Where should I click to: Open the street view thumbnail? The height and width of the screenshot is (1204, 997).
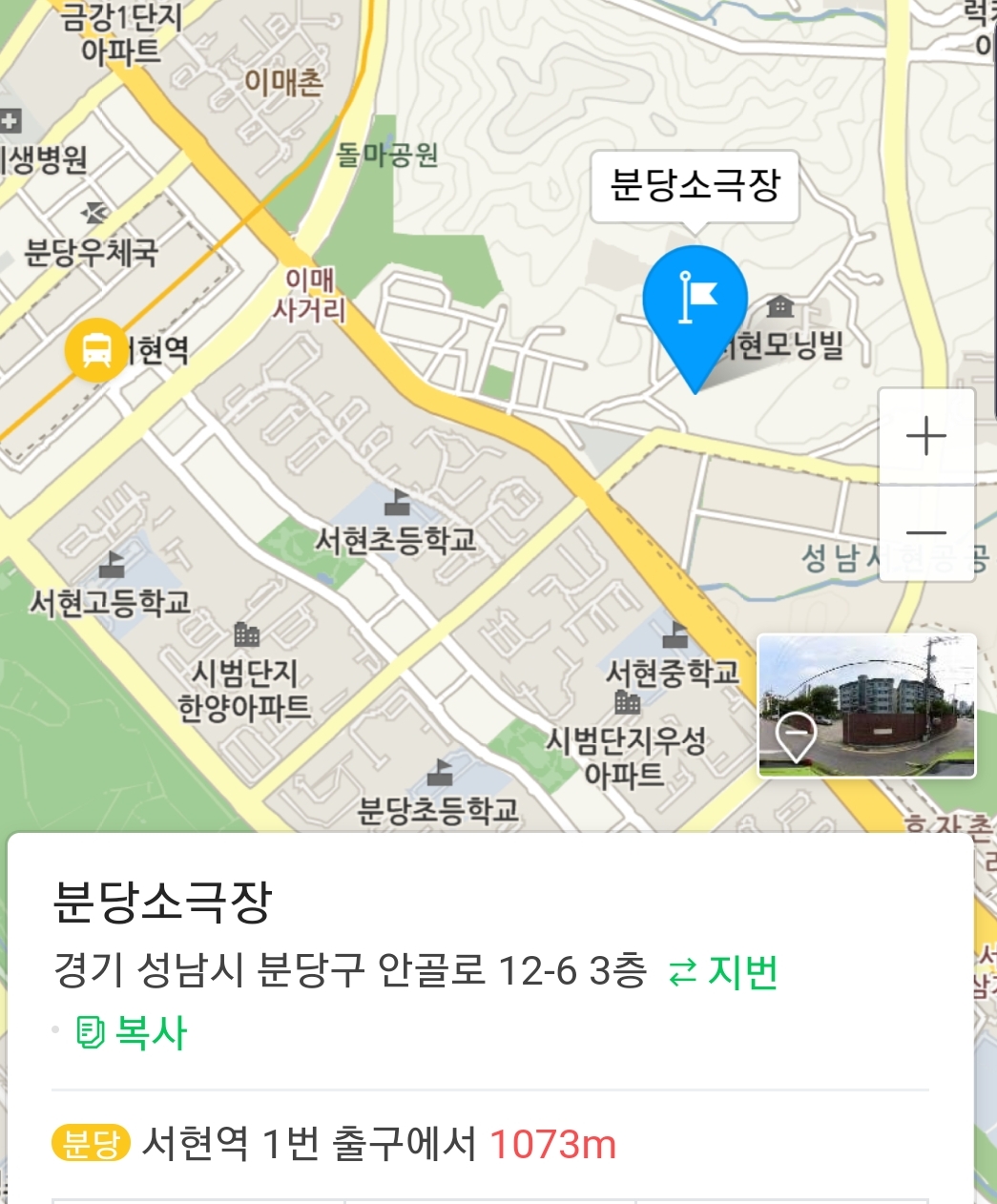click(866, 706)
